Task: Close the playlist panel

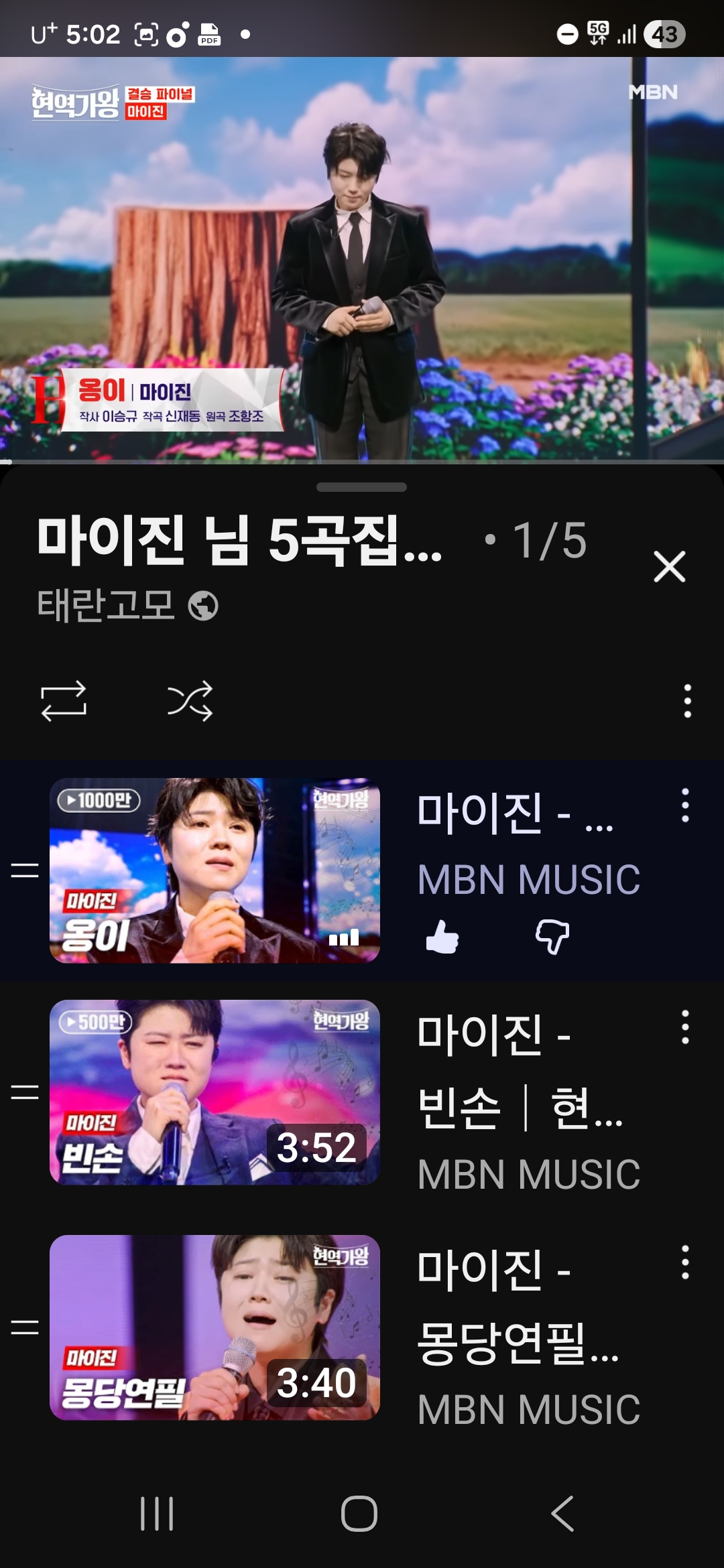Action: [669, 567]
